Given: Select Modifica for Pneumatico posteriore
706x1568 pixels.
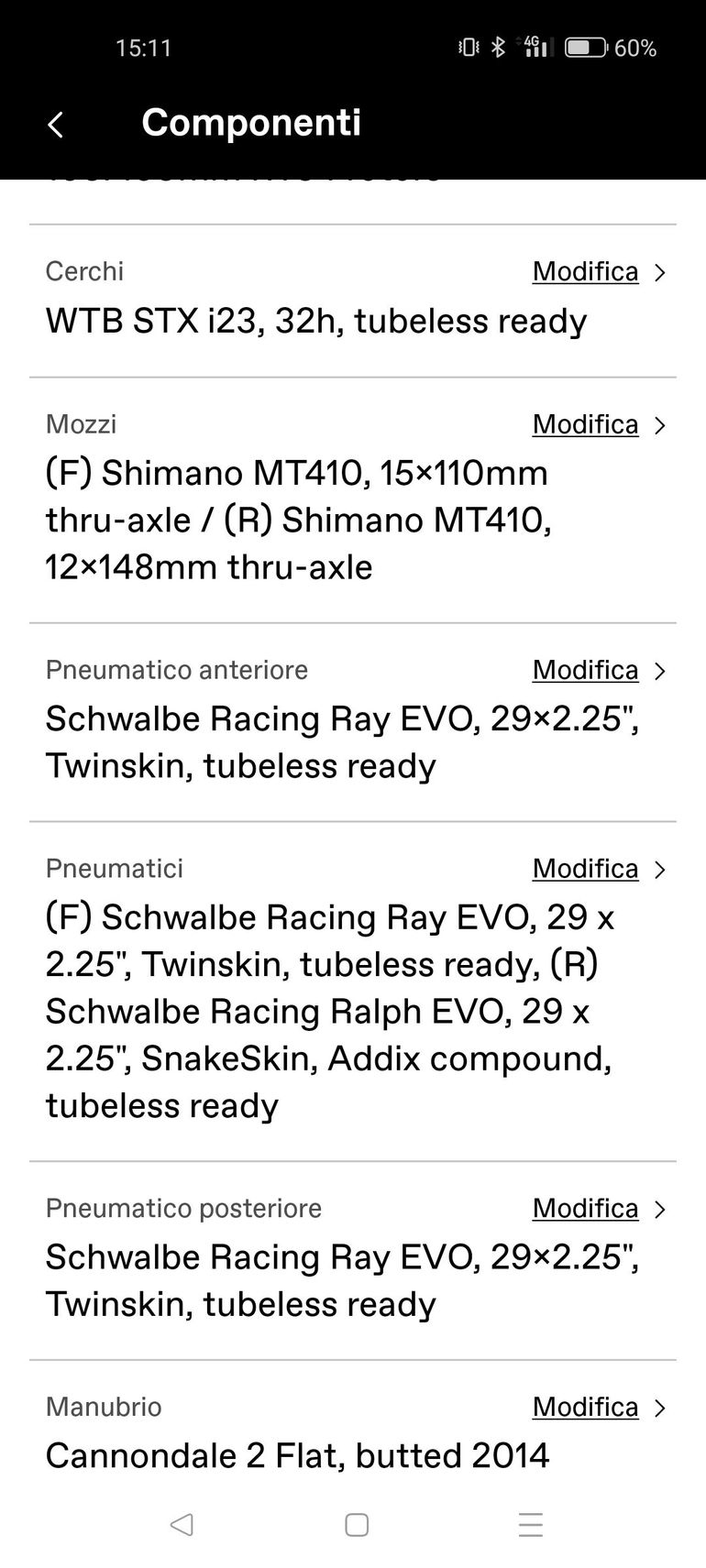Looking at the screenshot, I should pyautogui.click(x=585, y=1208).
